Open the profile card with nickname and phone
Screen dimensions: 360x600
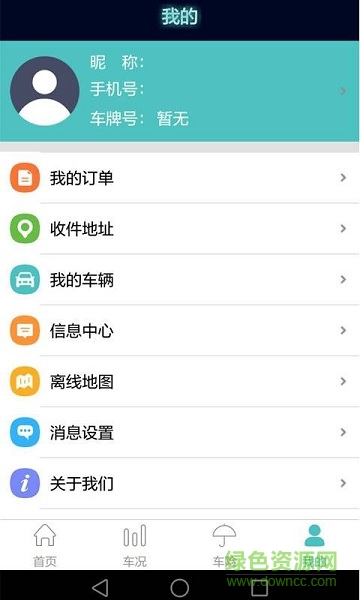pos(180,91)
